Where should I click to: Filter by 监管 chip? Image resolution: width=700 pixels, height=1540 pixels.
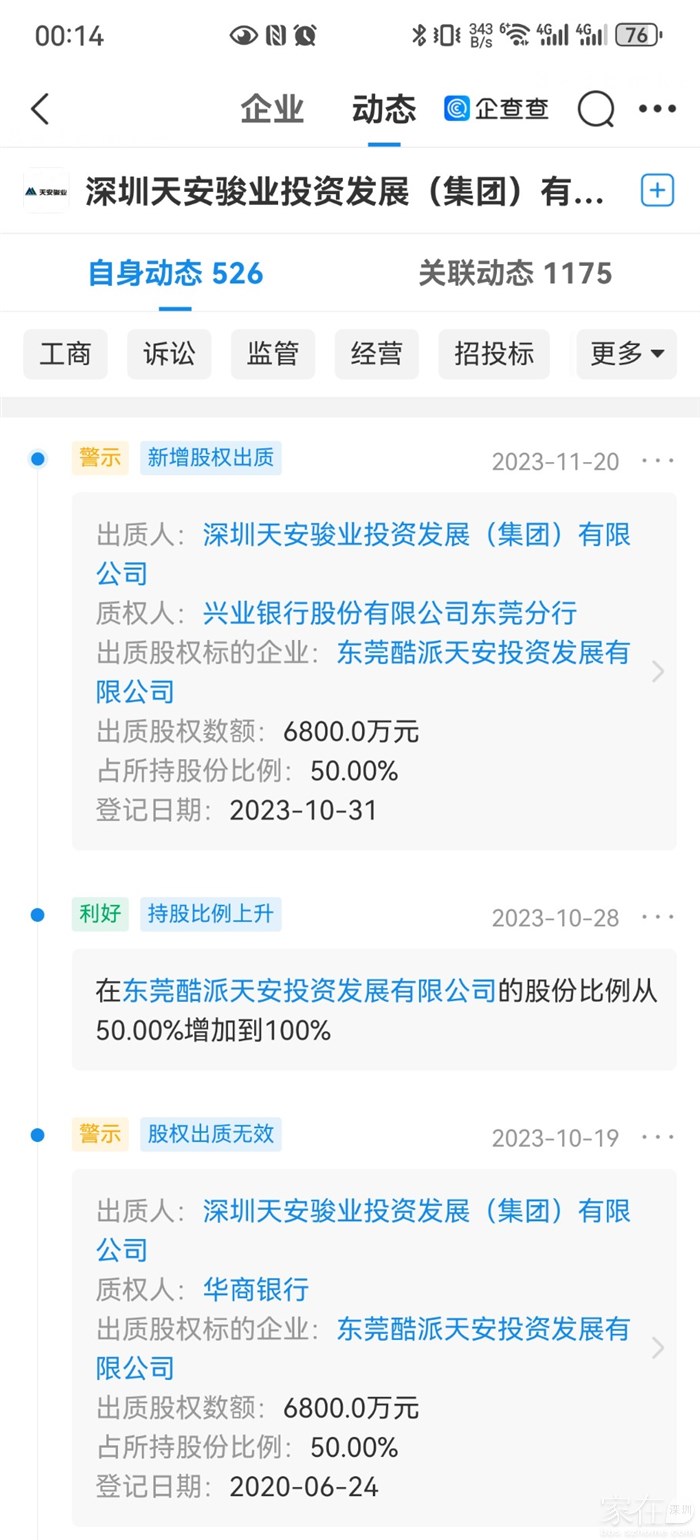click(x=273, y=354)
